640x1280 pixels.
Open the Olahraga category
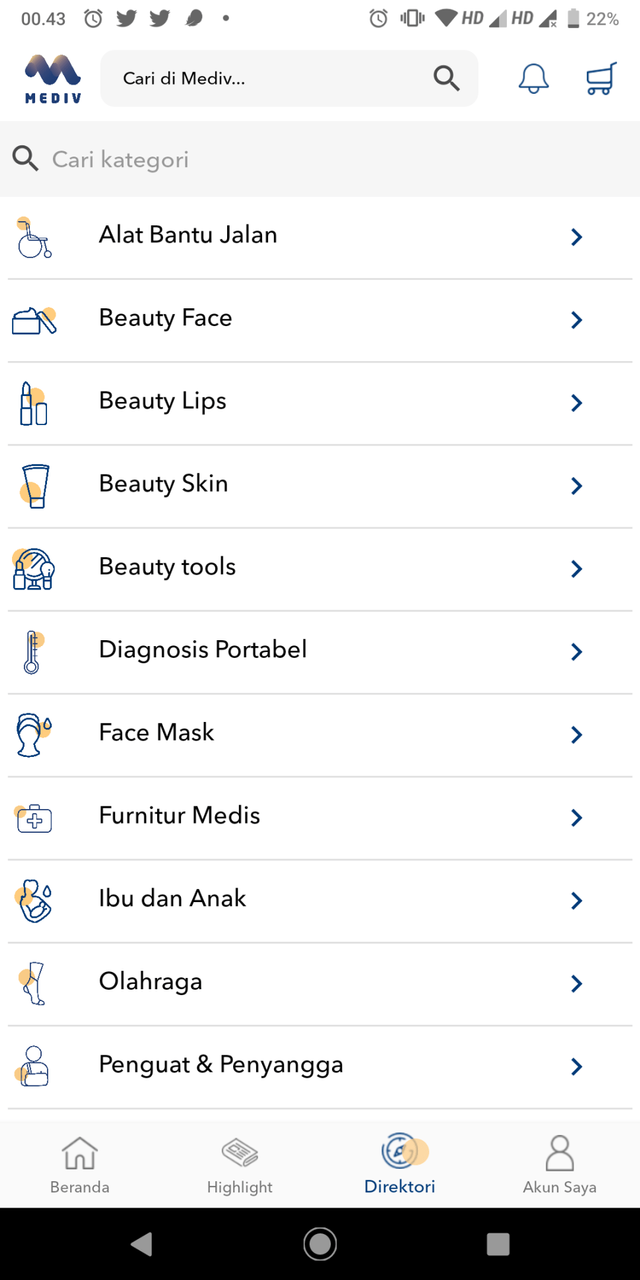point(320,984)
